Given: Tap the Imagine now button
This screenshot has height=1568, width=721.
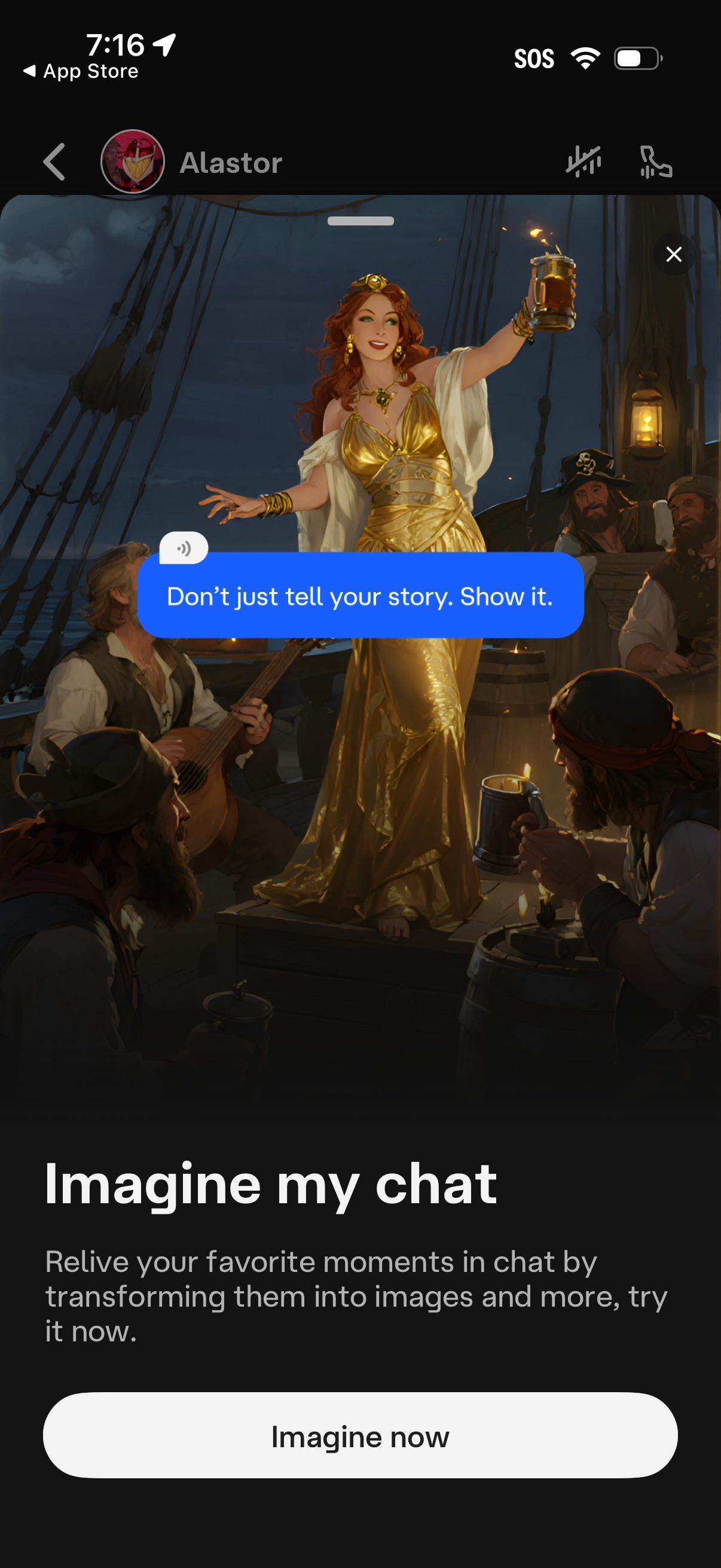Looking at the screenshot, I should tap(360, 1435).
